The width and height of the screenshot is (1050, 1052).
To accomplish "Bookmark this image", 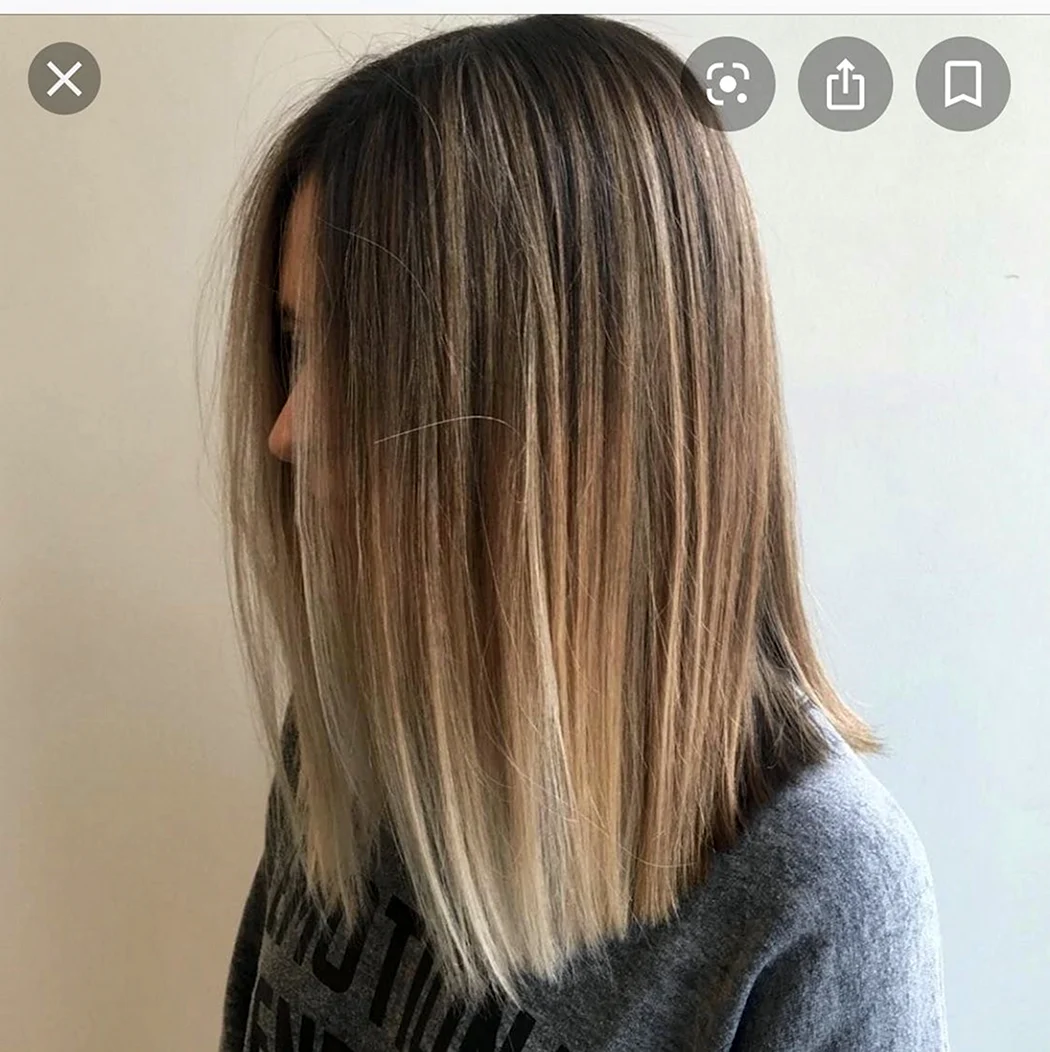I will point(962,84).
